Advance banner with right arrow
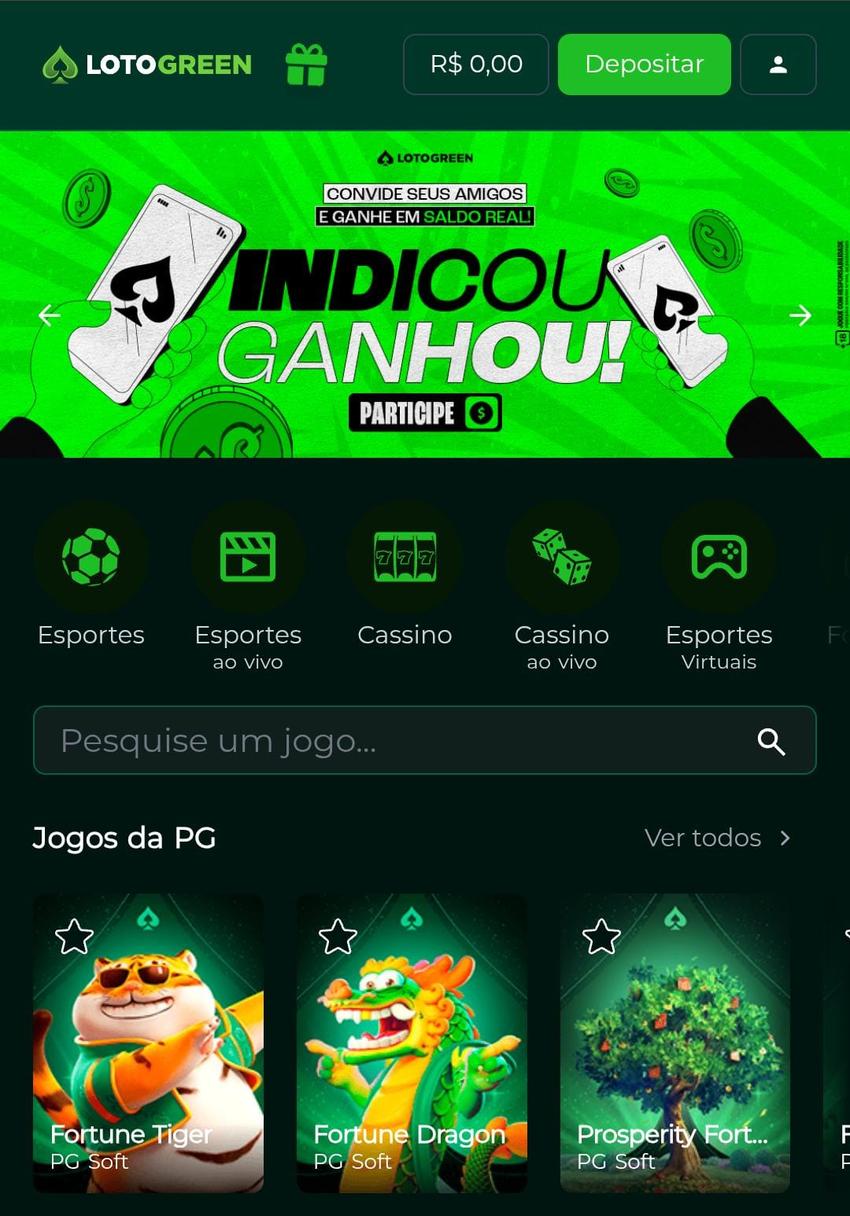The image size is (850, 1216). click(x=800, y=314)
